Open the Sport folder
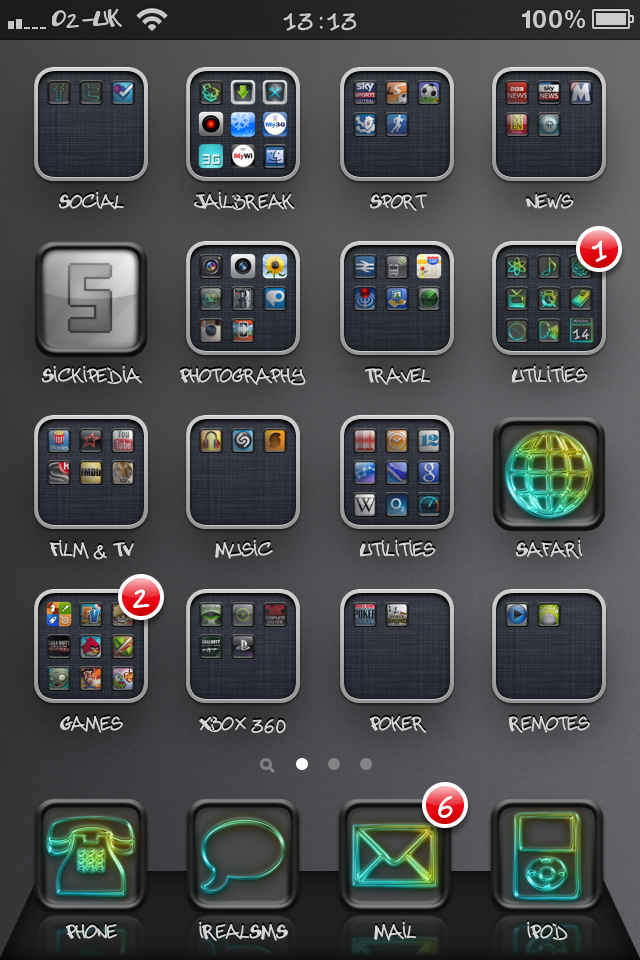This screenshot has width=640, height=960. point(396,124)
